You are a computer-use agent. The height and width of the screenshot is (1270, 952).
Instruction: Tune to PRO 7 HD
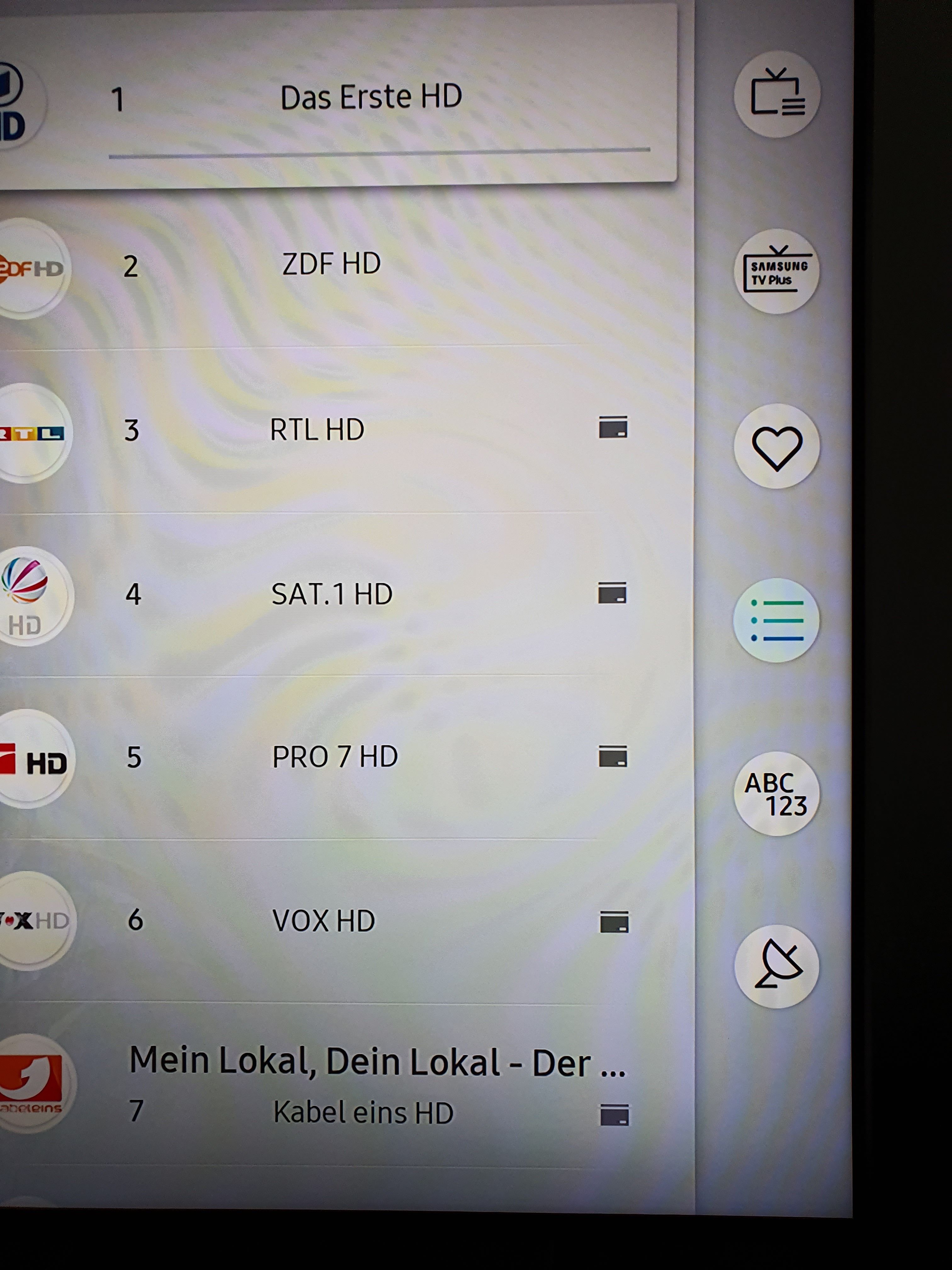[335, 757]
